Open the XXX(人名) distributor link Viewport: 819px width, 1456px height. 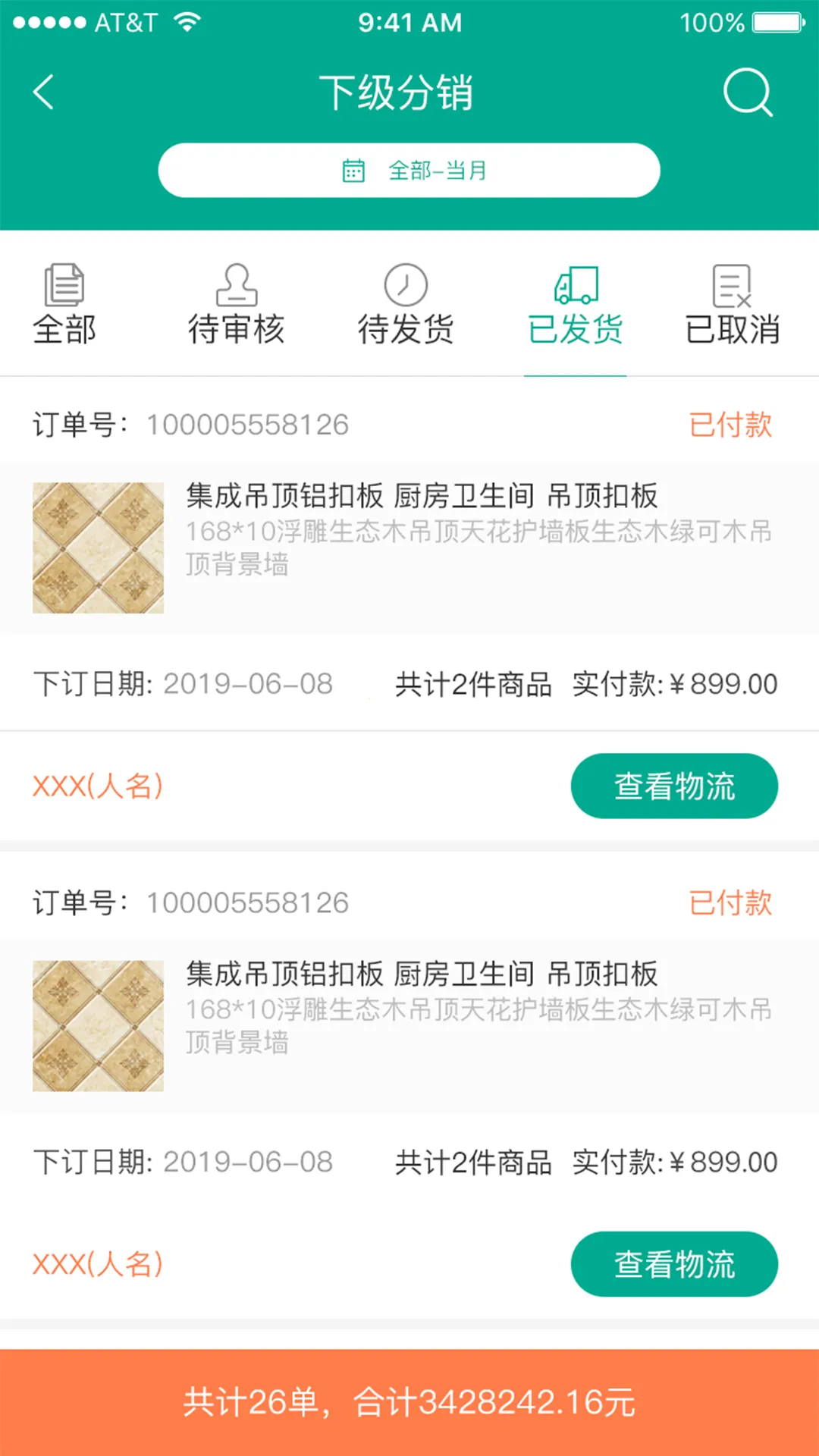coord(97,786)
